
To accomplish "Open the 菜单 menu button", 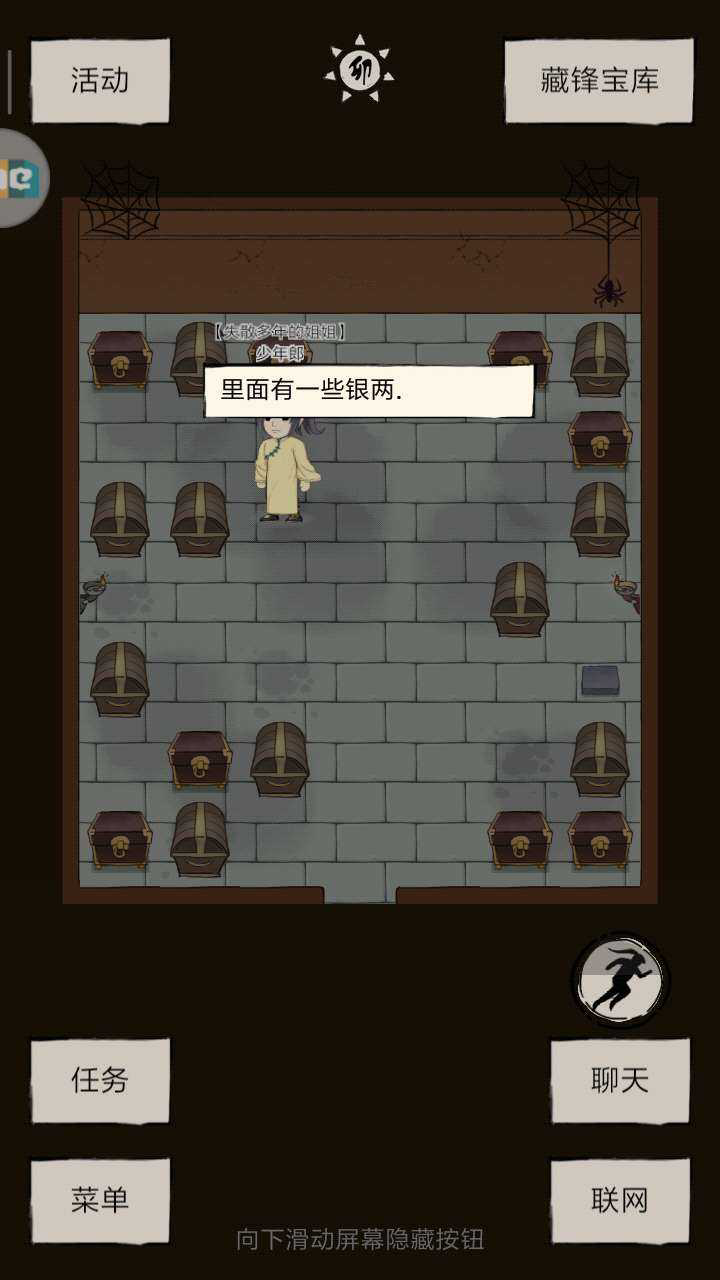I will pos(100,1199).
